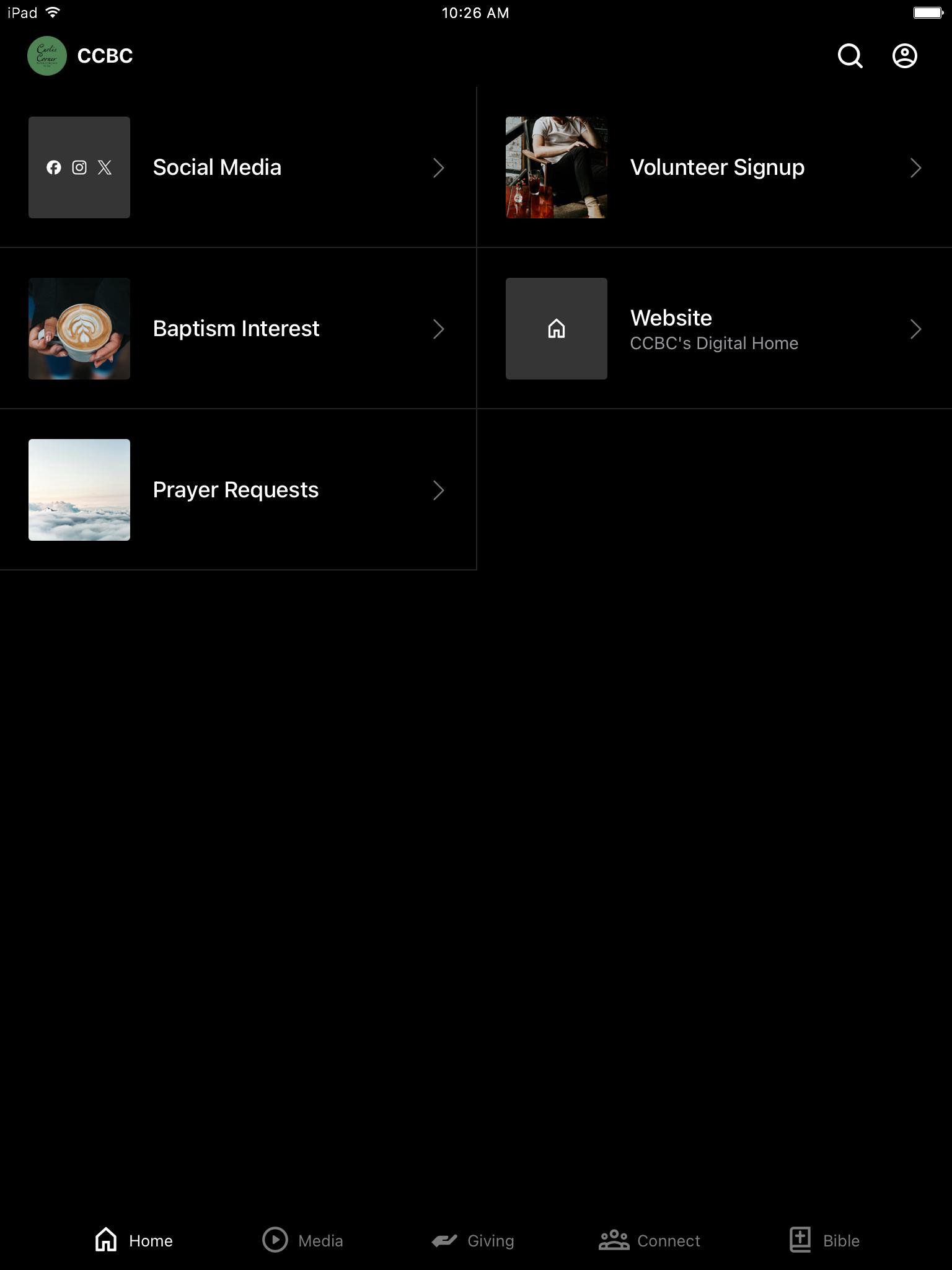Open Prayer Requests
This screenshot has width=952, height=1270.
(x=238, y=490)
